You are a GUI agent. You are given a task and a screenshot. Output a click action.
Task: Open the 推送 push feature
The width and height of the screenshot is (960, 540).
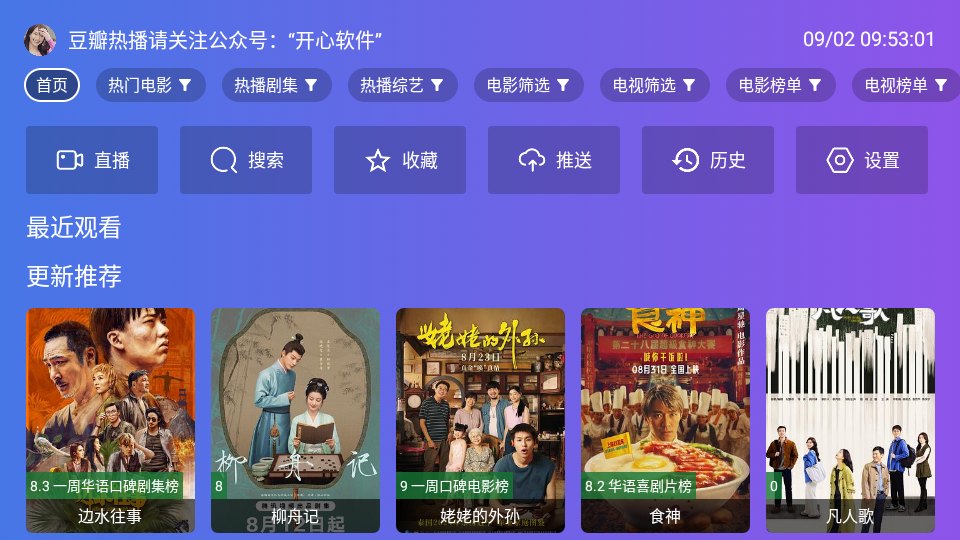click(554, 160)
